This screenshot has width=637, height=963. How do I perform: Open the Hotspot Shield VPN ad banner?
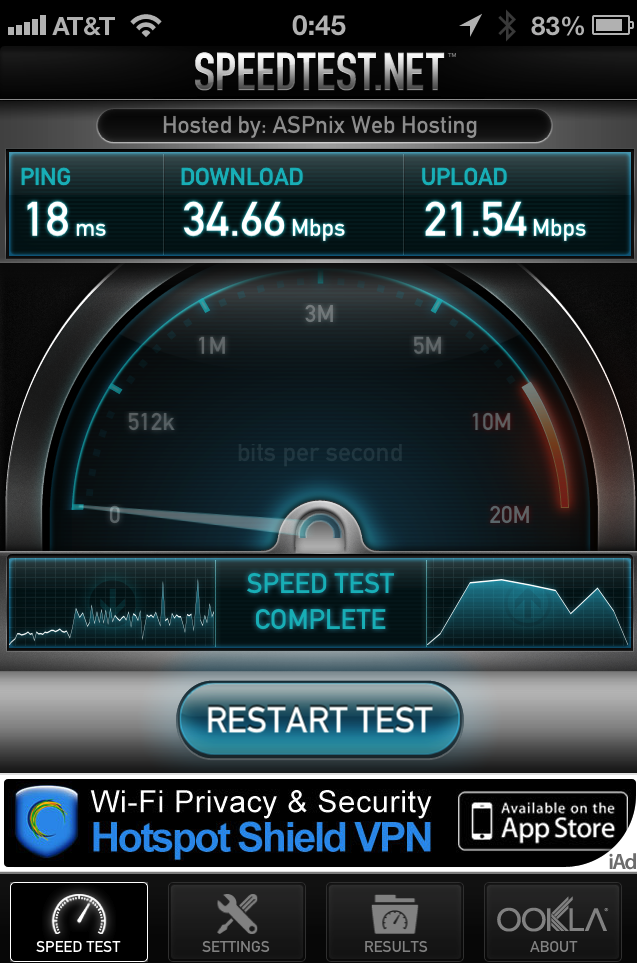point(318,823)
